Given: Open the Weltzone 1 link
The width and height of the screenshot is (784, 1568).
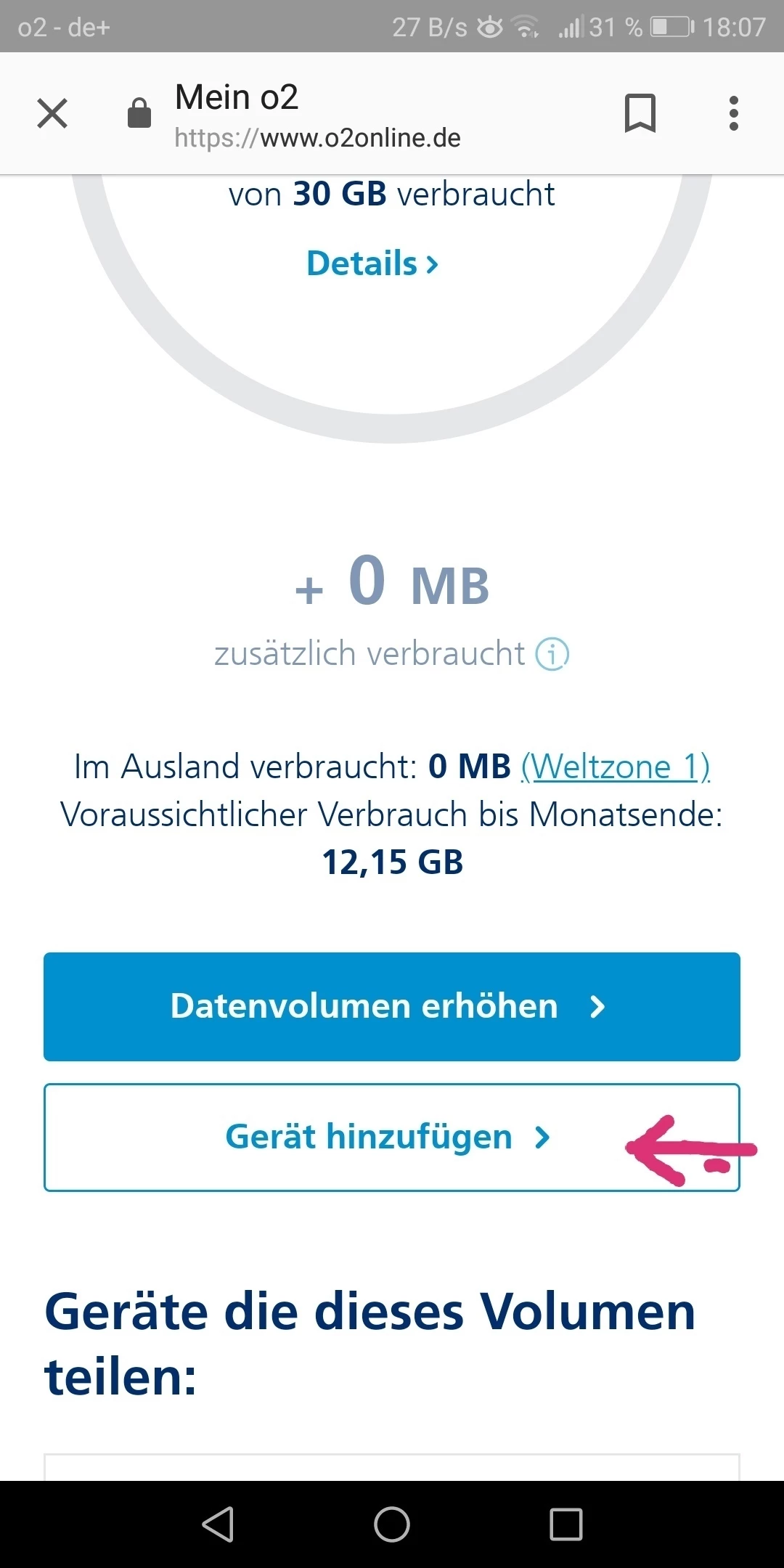Looking at the screenshot, I should (615, 767).
